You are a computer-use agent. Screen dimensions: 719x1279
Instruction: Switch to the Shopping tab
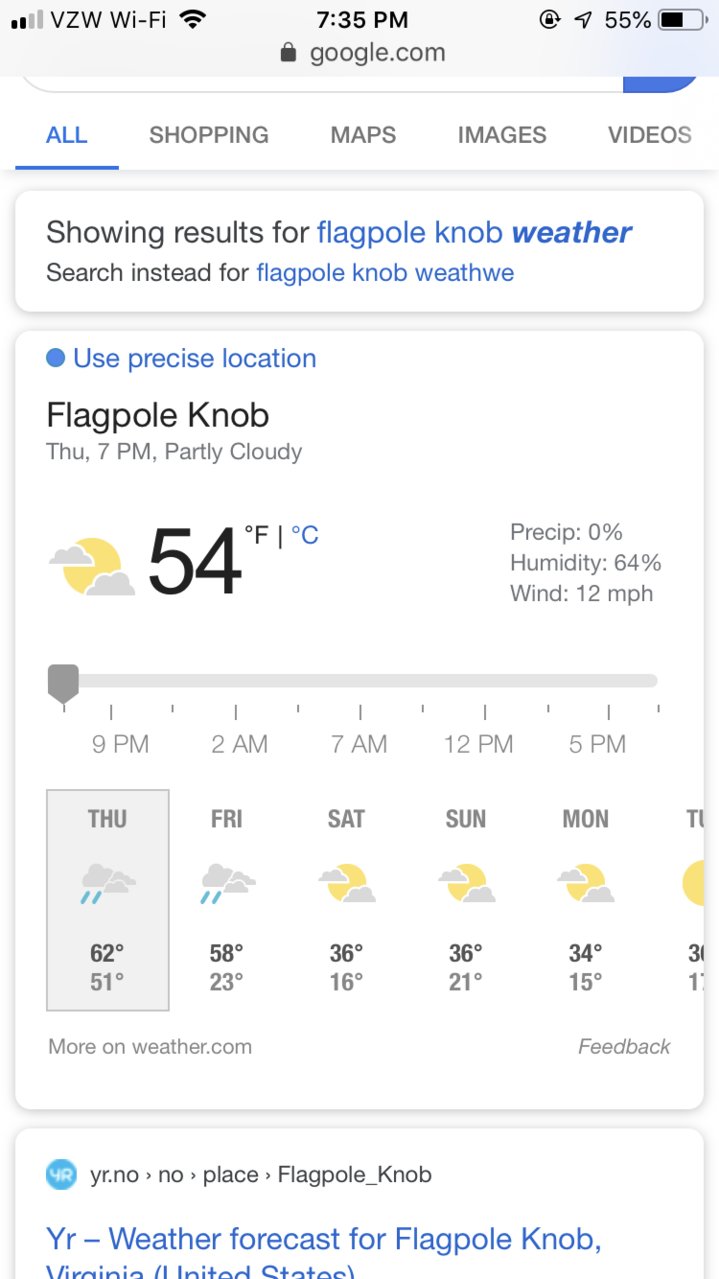pos(208,135)
